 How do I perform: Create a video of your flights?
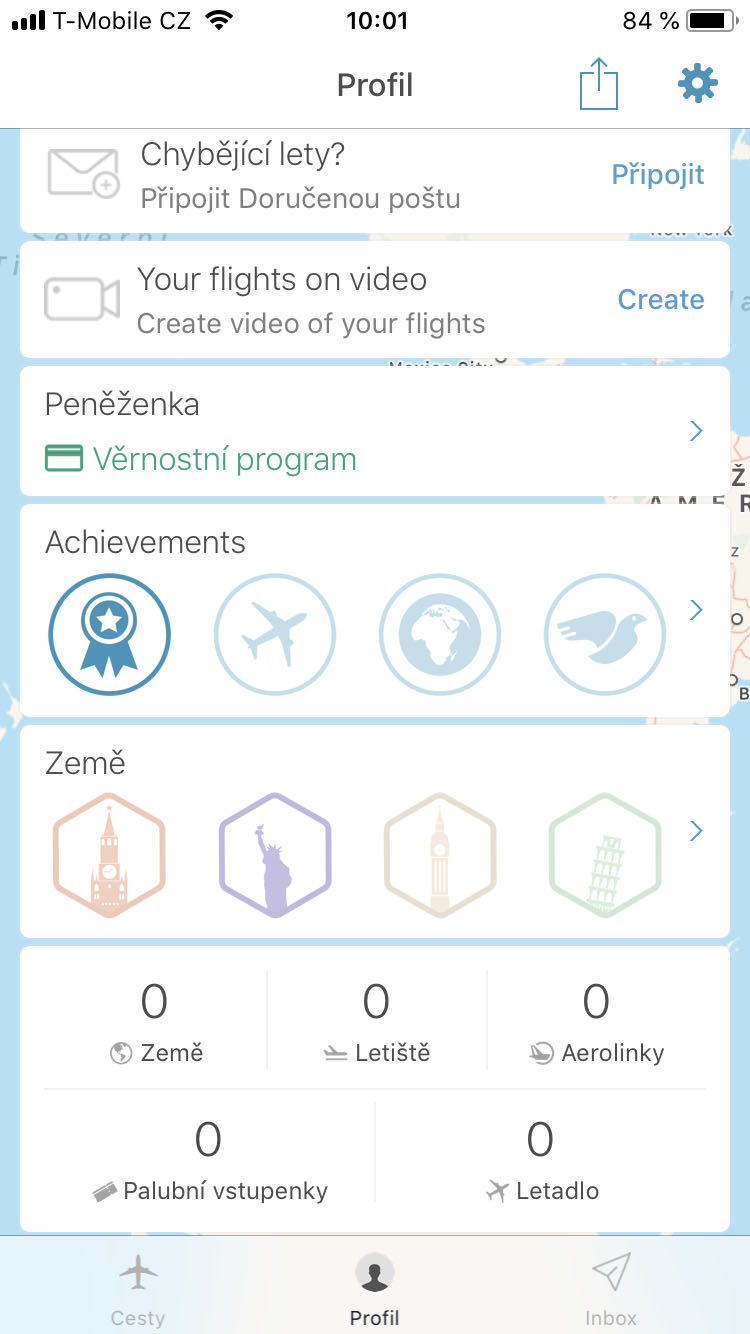click(x=660, y=300)
